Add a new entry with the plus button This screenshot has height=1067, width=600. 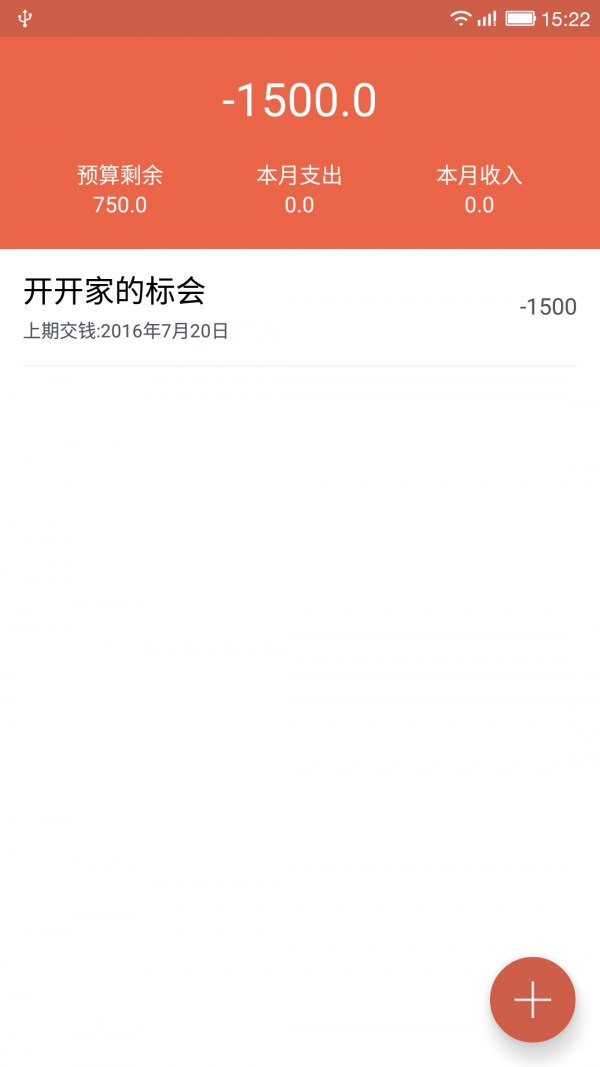(x=532, y=999)
